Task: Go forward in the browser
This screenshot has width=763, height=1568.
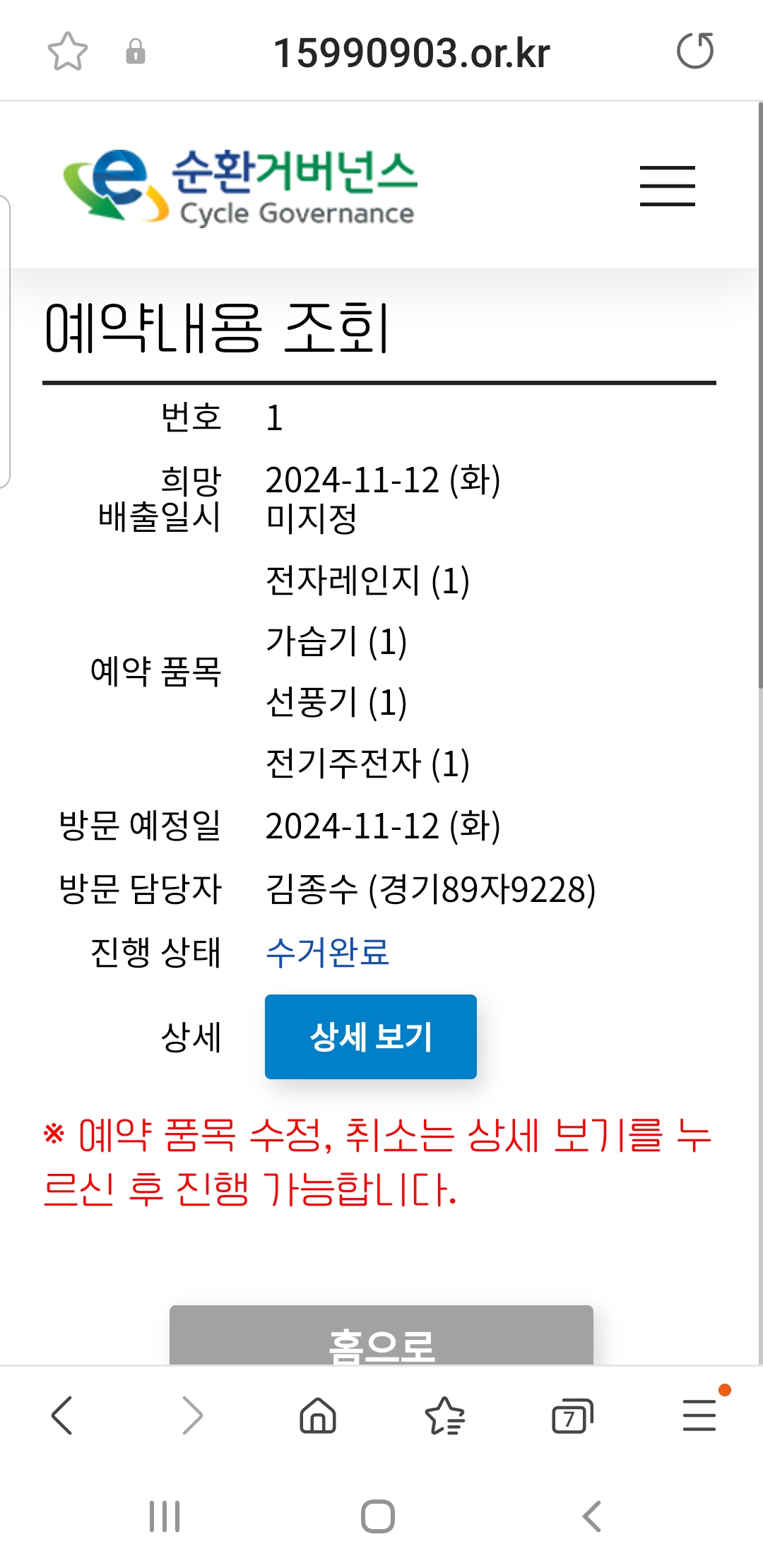Action: click(192, 1415)
